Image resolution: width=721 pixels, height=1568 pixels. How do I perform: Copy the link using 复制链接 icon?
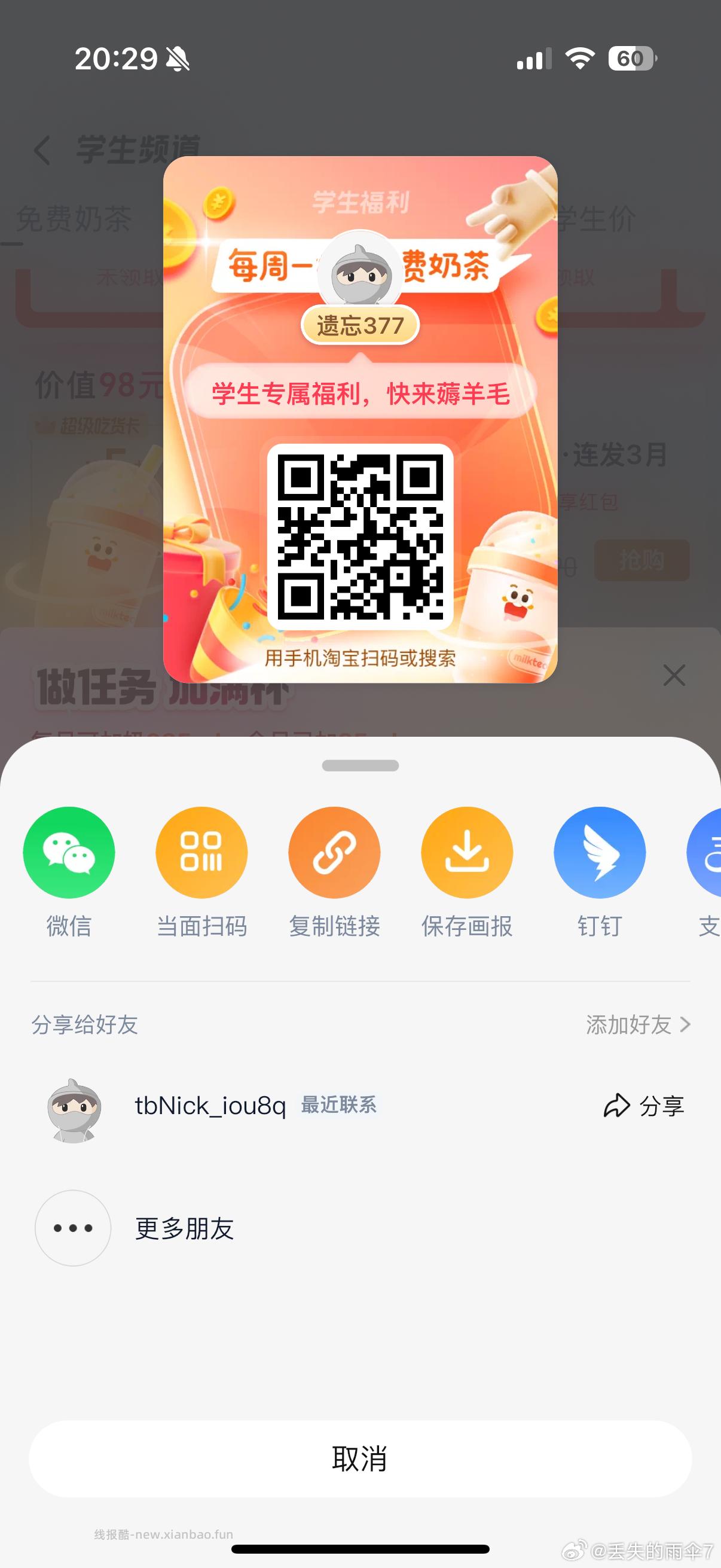(x=334, y=852)
